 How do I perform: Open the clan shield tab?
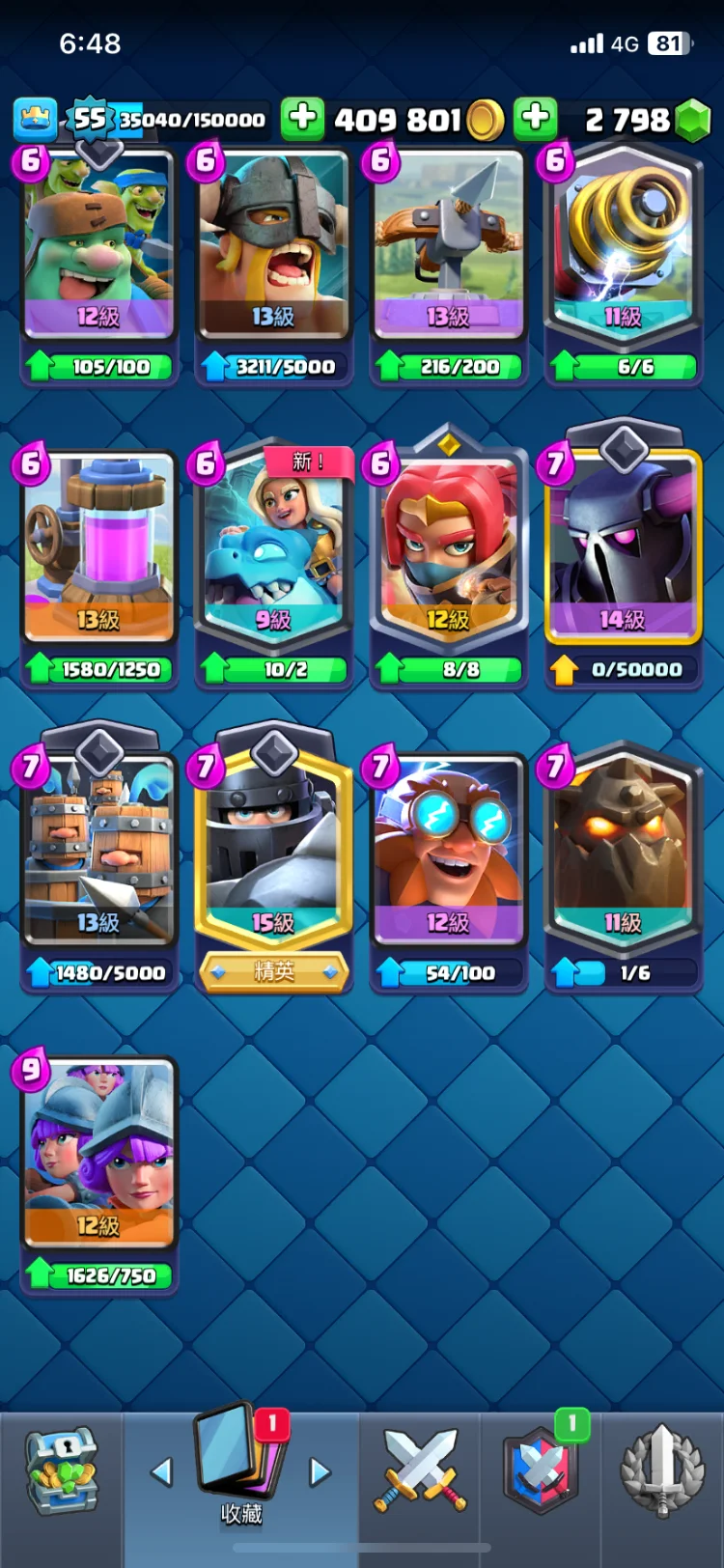point(541,1472)
